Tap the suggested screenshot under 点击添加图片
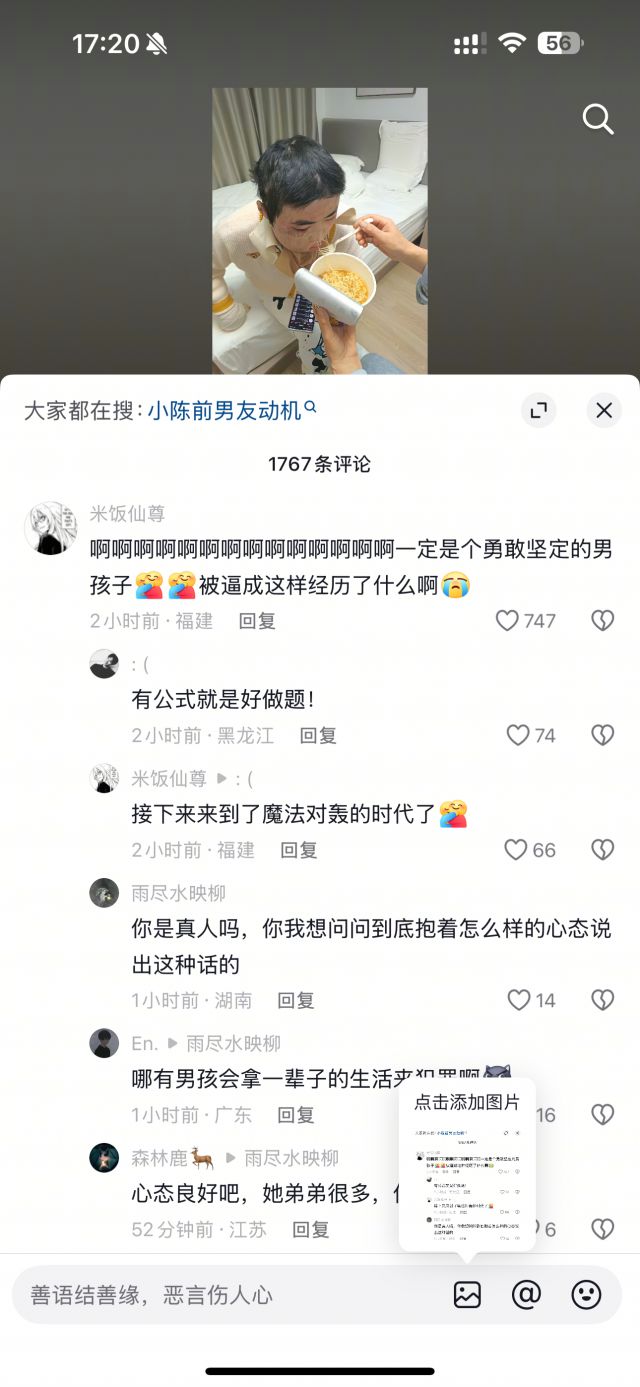This screenshot has height=1387, width=640. (x=467, y=1183)
